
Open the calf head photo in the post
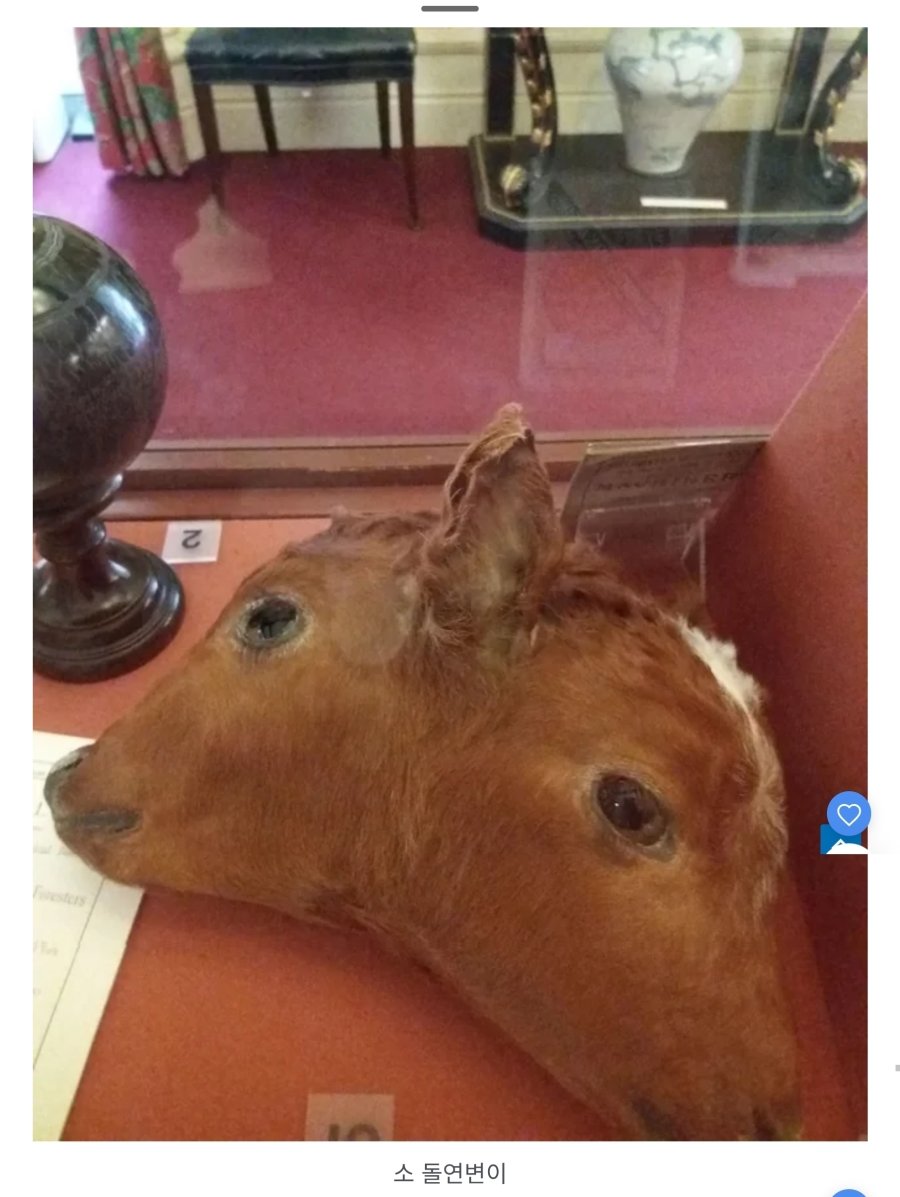click(450, 600)
